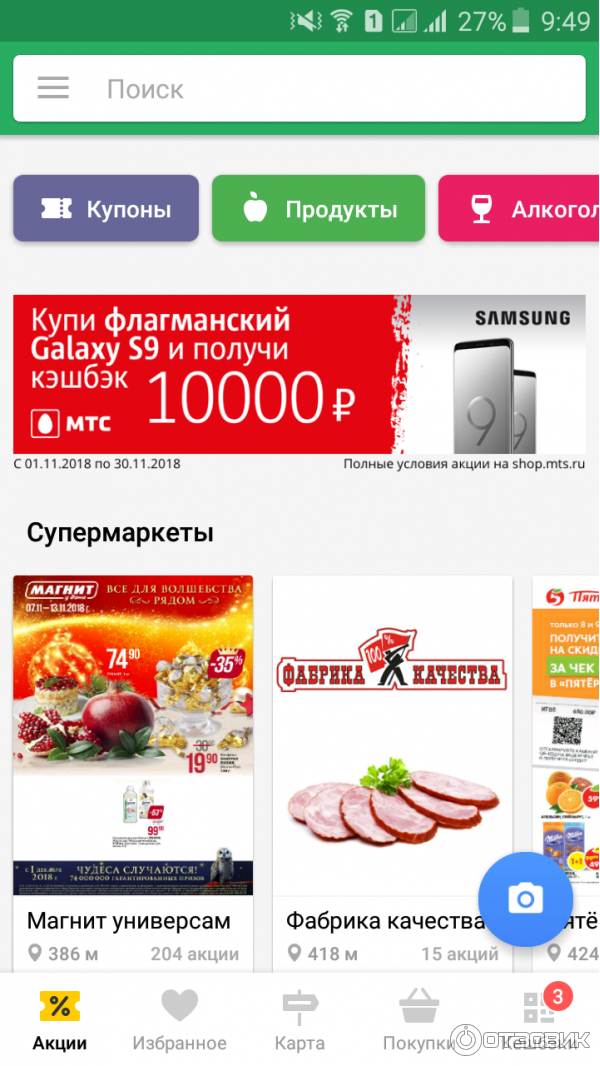Open the Продукты category chip

click(x=318, y=209)
